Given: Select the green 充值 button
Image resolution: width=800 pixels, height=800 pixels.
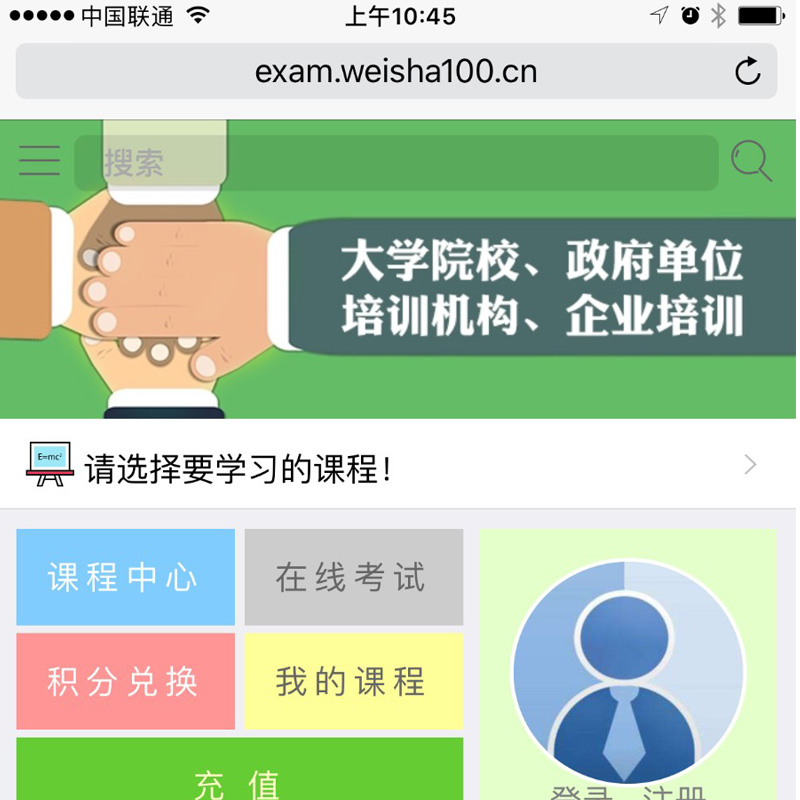Looking at the screenshot, I should tap(239, 775).
